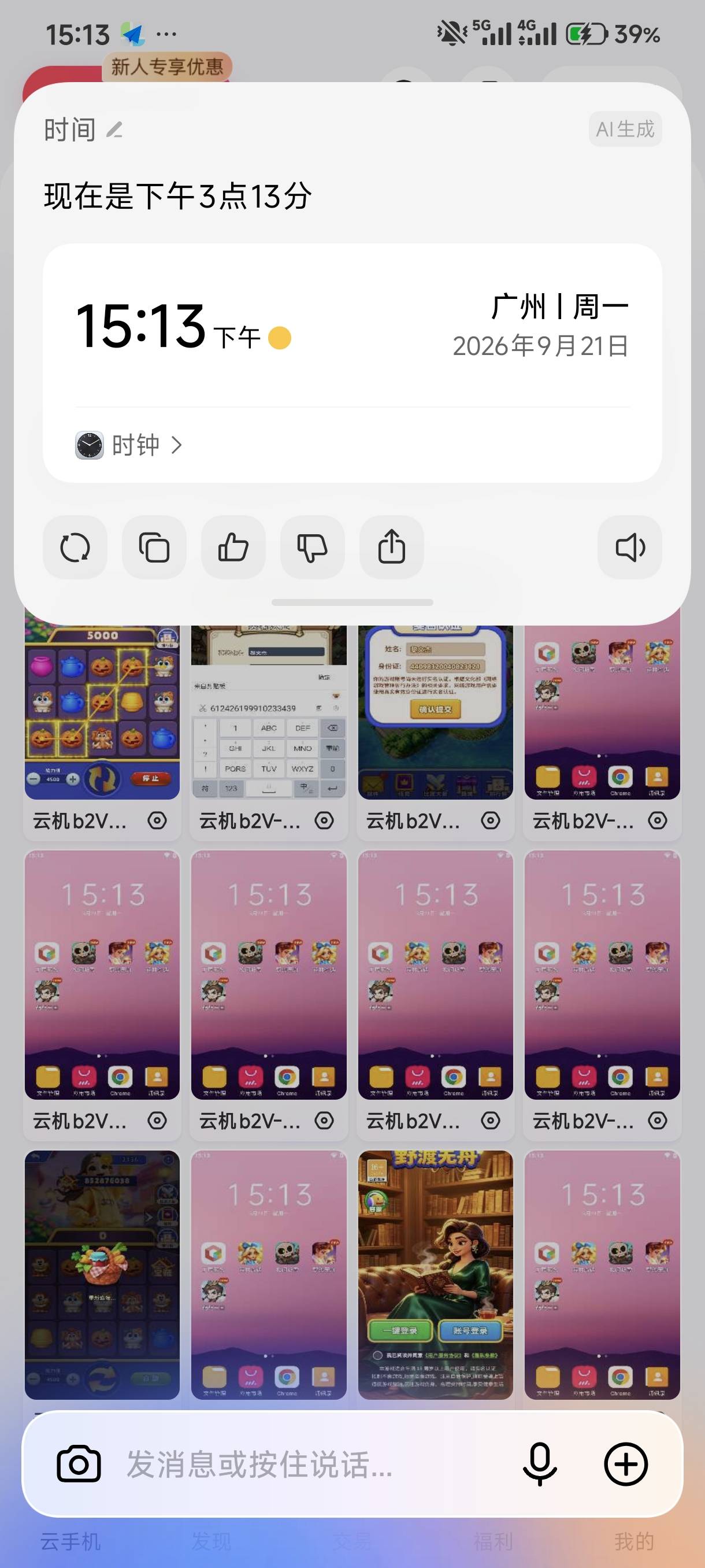Share the time answer
705x1568 pixels.
click(391, 547)
